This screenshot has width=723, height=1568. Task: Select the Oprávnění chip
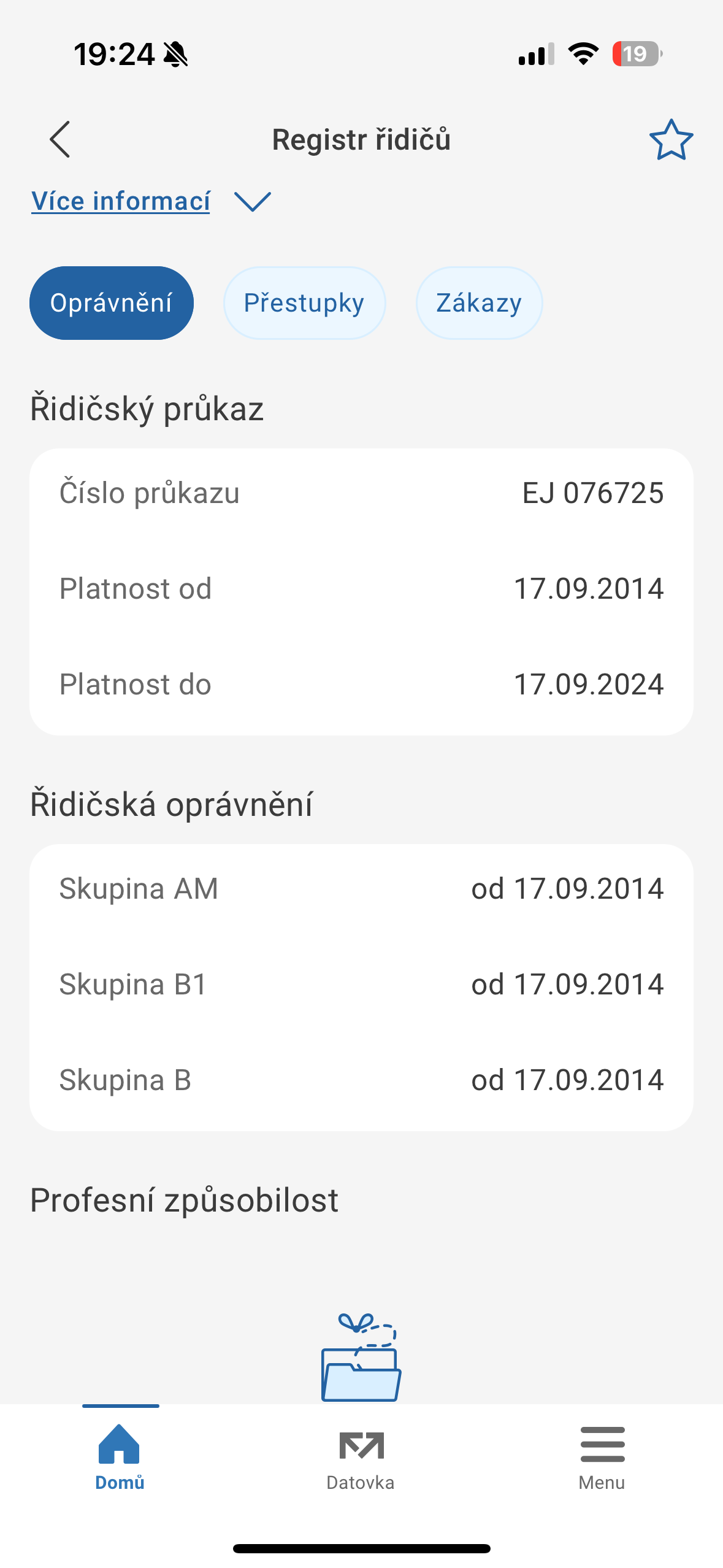click(x=112, y=303)
